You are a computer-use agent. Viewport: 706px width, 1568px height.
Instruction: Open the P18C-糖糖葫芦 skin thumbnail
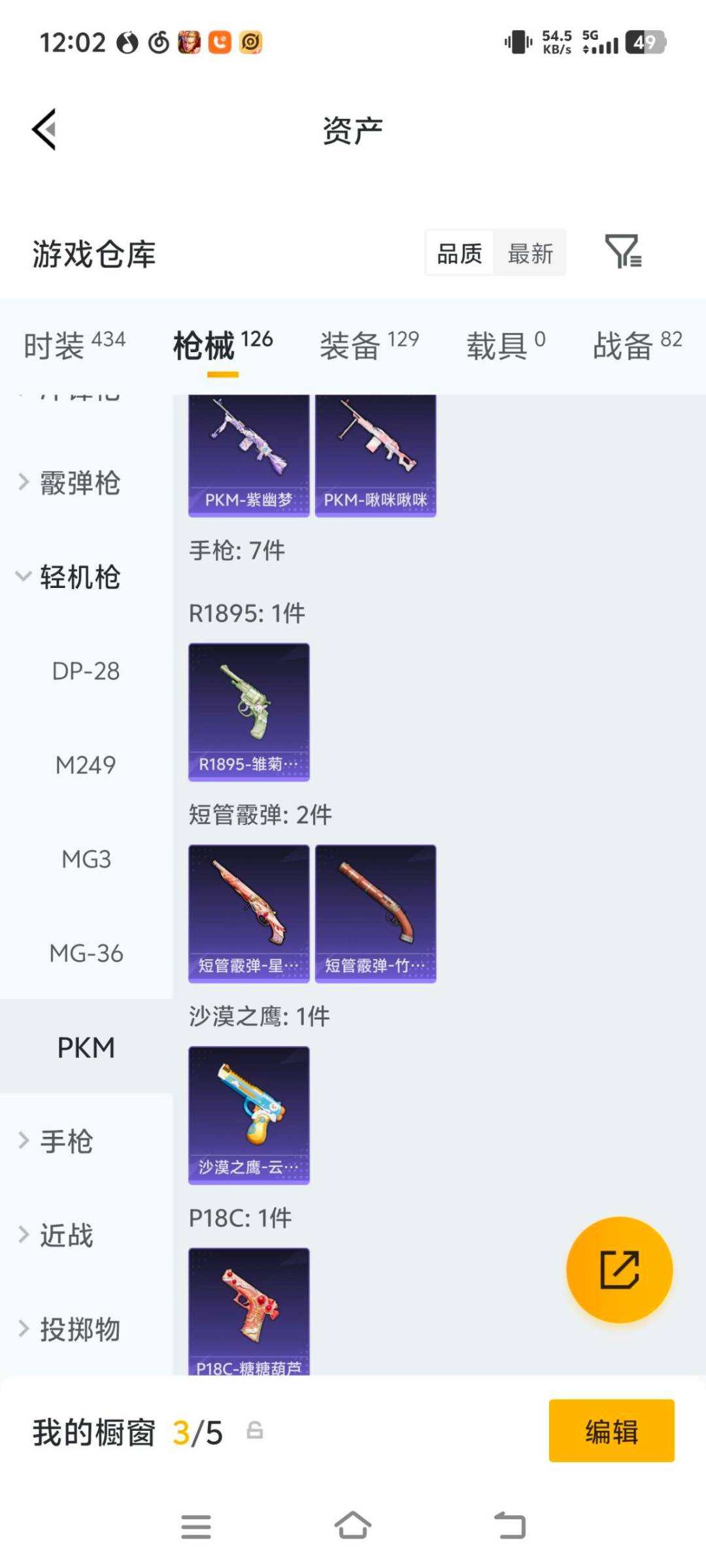[x=248, y=1307]
